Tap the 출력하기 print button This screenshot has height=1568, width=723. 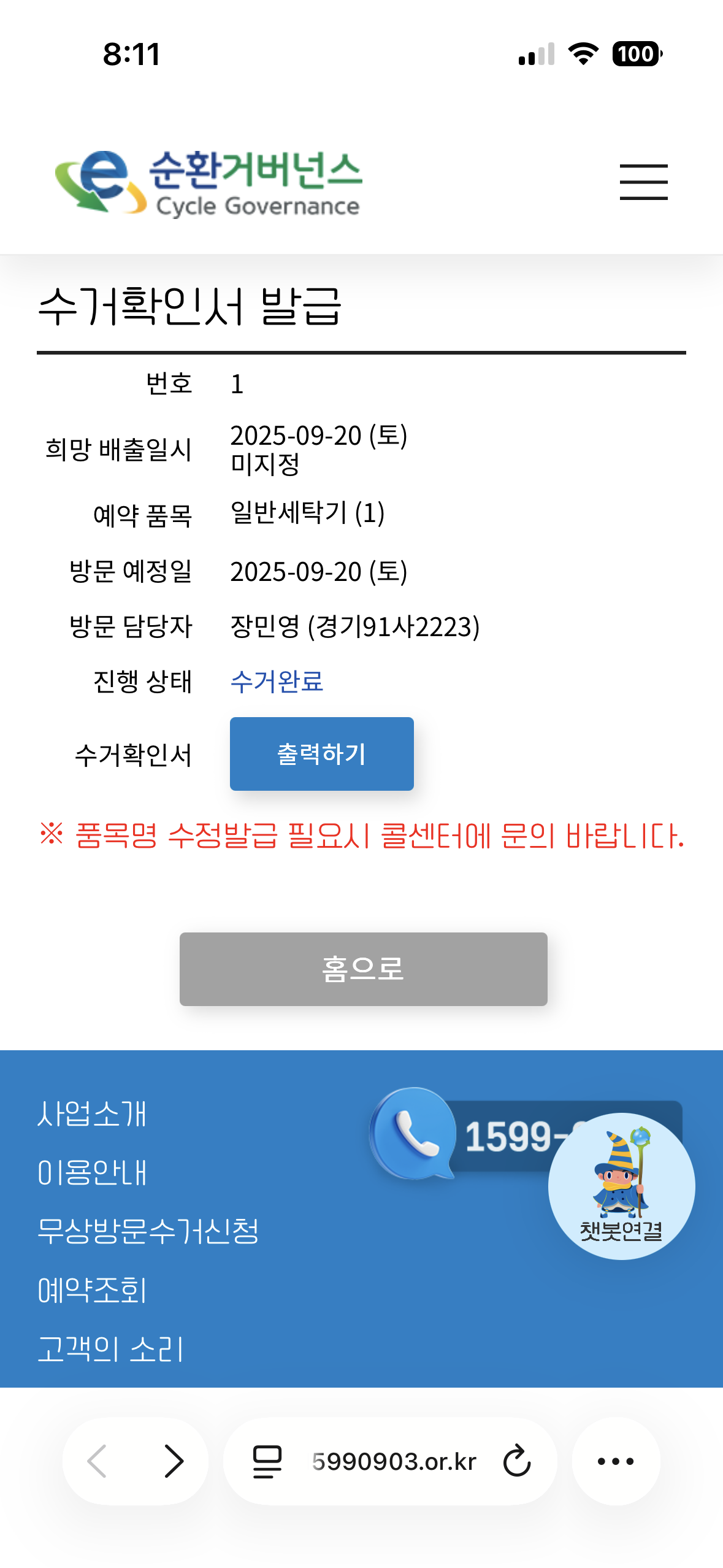321,753
